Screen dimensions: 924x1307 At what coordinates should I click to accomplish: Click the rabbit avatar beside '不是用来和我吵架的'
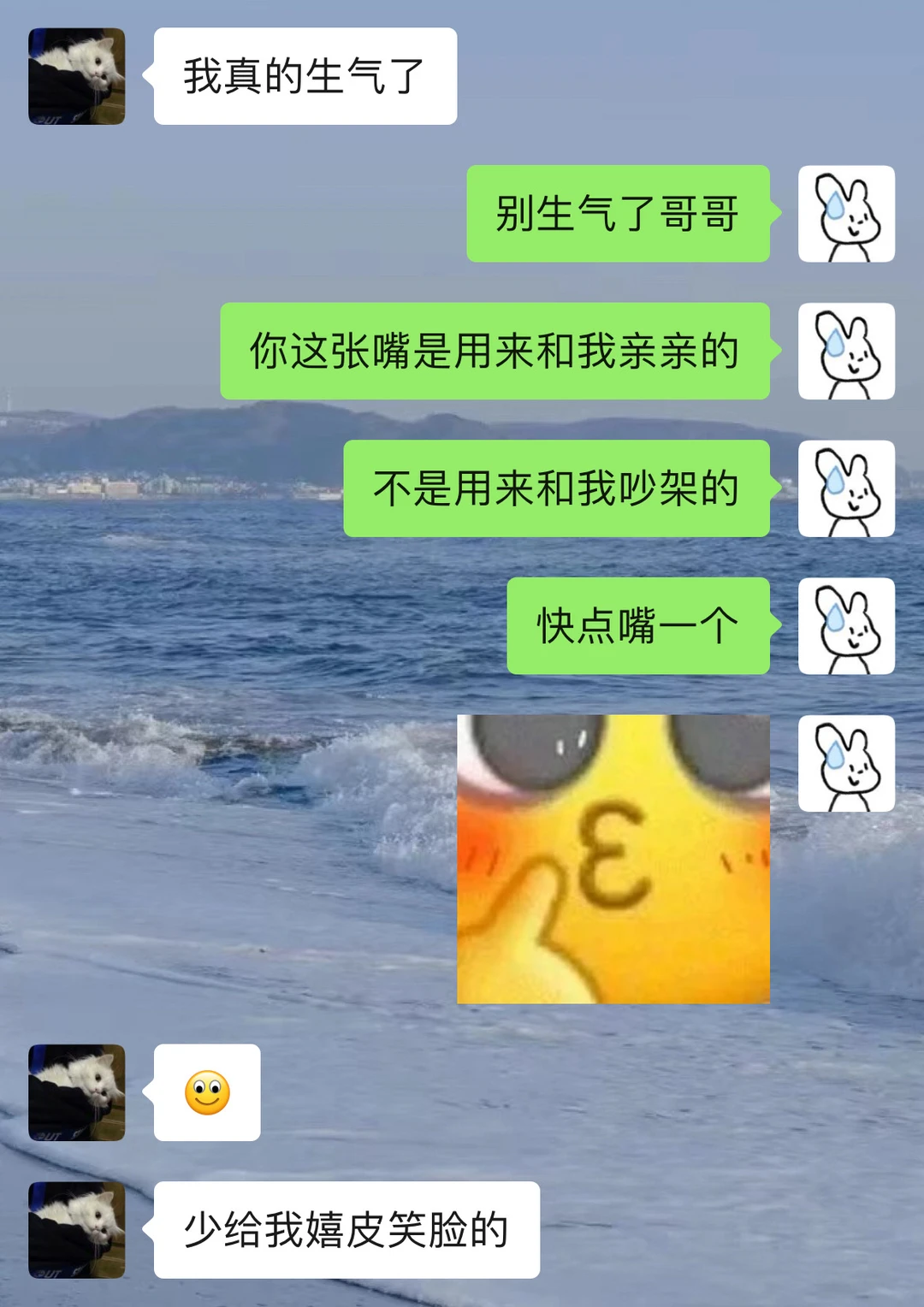pyautogui.click(x=846, y=488)
